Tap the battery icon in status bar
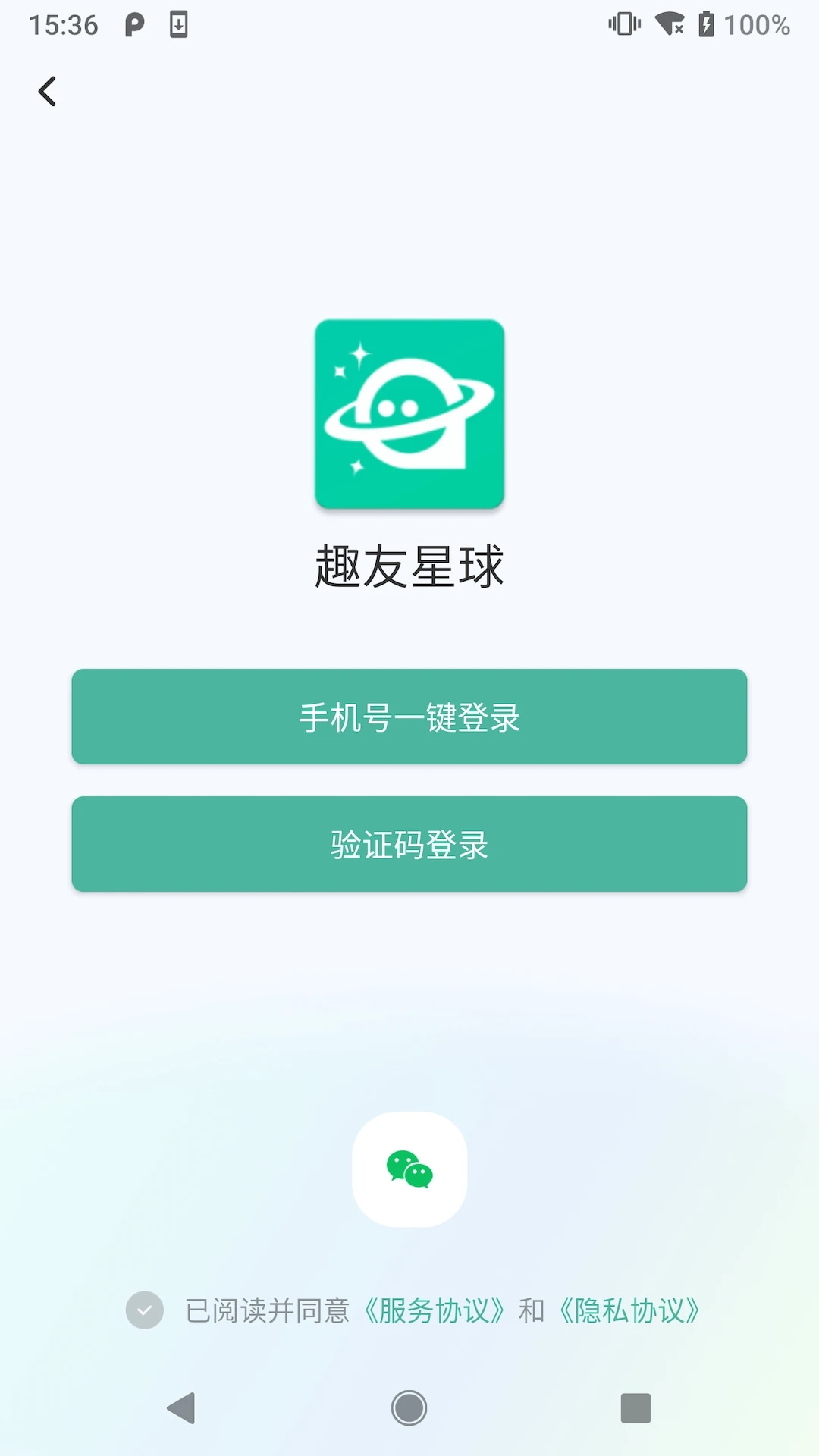 [708, 25]
